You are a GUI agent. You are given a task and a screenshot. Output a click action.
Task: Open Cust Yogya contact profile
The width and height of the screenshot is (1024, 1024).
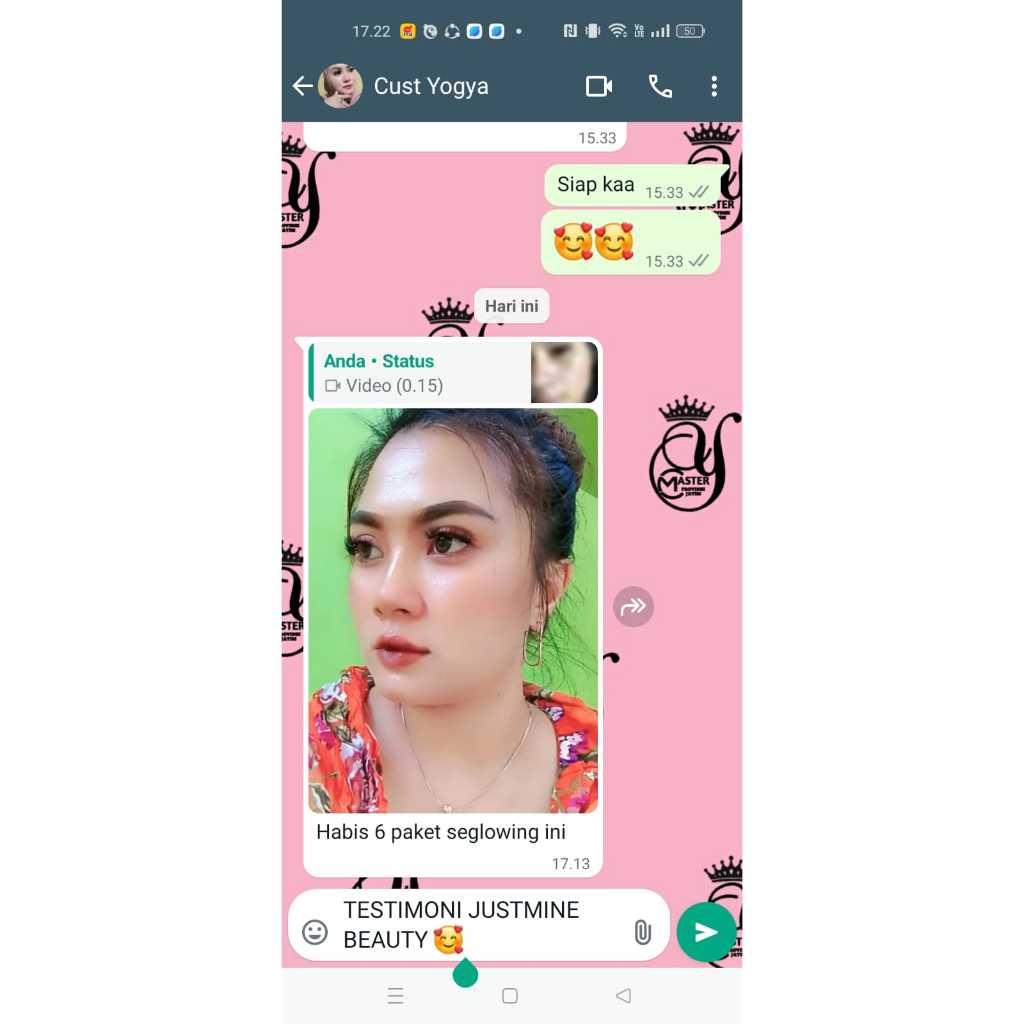pyautogui.click(x=431, y=86)
